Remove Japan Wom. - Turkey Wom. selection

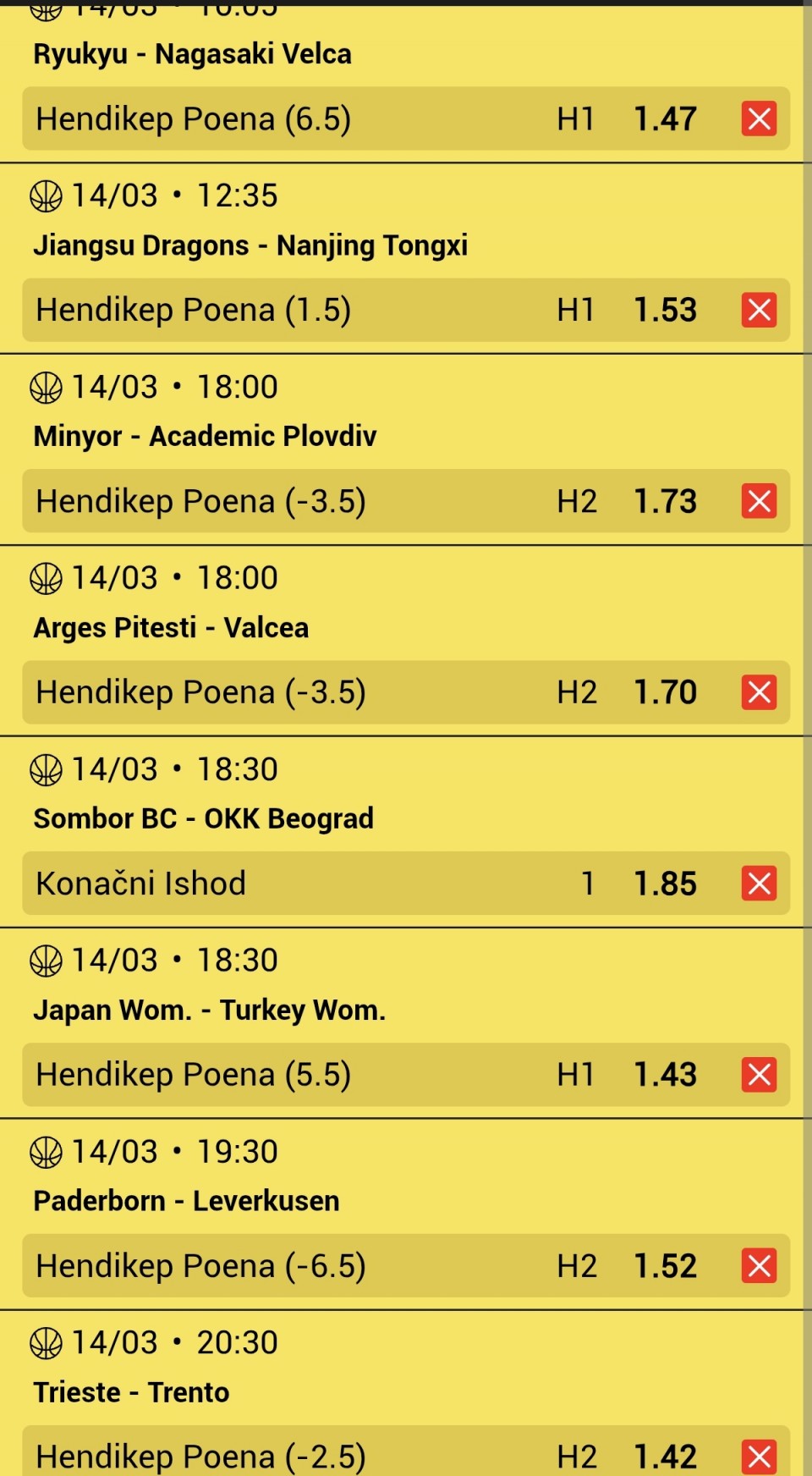pyautogui.click(x=759, y=1075)
